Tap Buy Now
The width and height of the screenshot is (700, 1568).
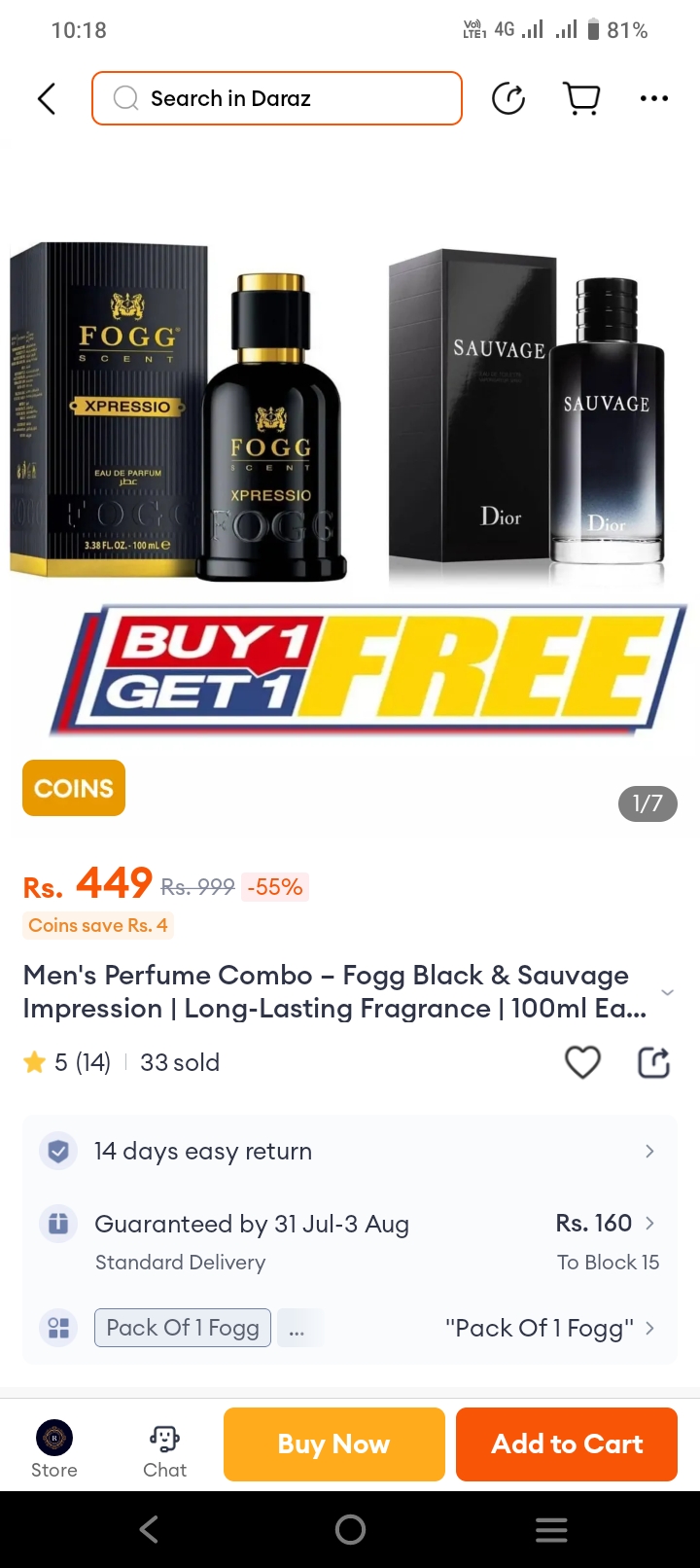333,1444
